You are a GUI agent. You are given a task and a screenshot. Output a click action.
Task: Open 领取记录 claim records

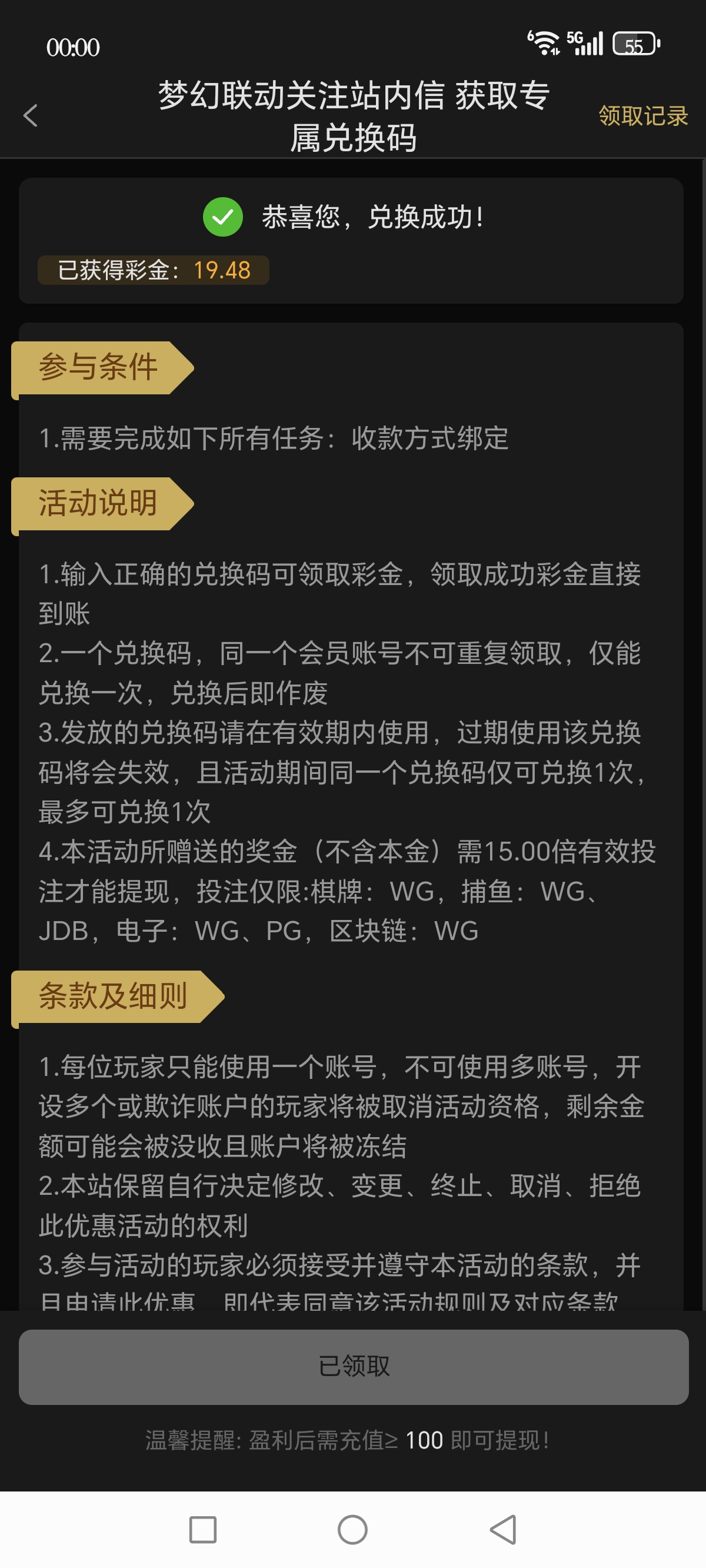coord(642,115)
